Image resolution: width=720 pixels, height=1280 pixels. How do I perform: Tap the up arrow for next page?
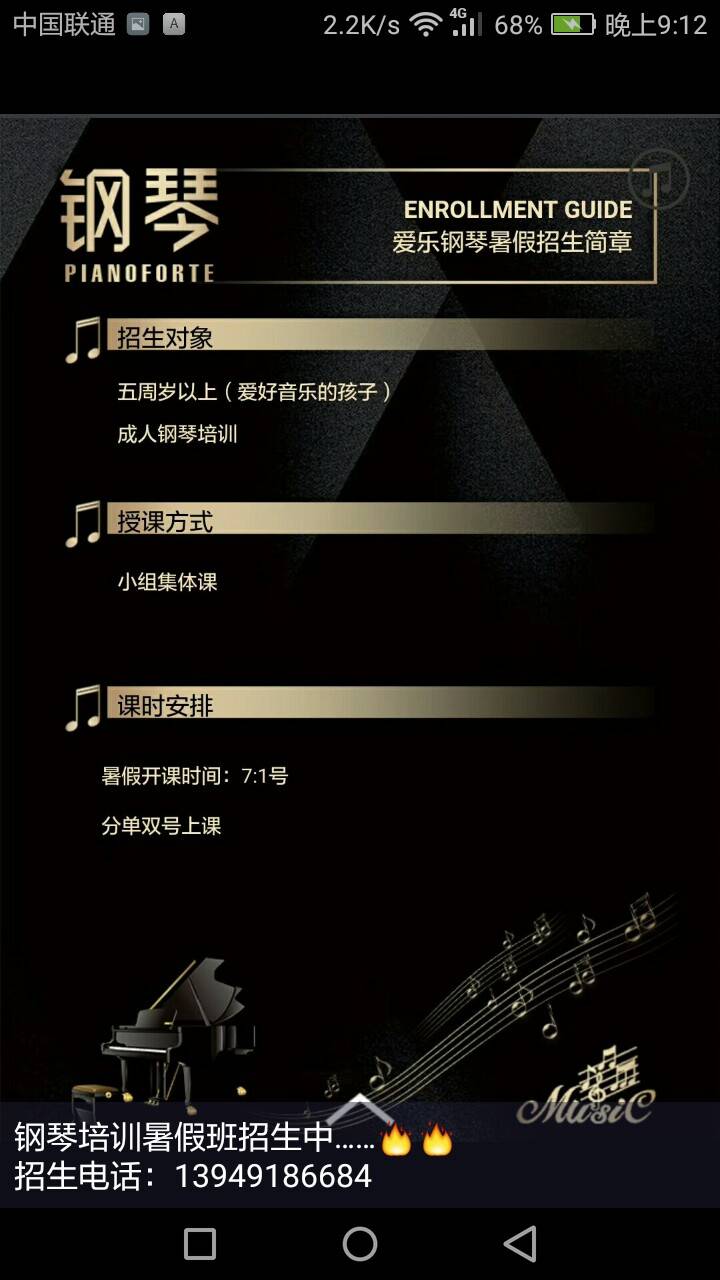pos(360,1108)
